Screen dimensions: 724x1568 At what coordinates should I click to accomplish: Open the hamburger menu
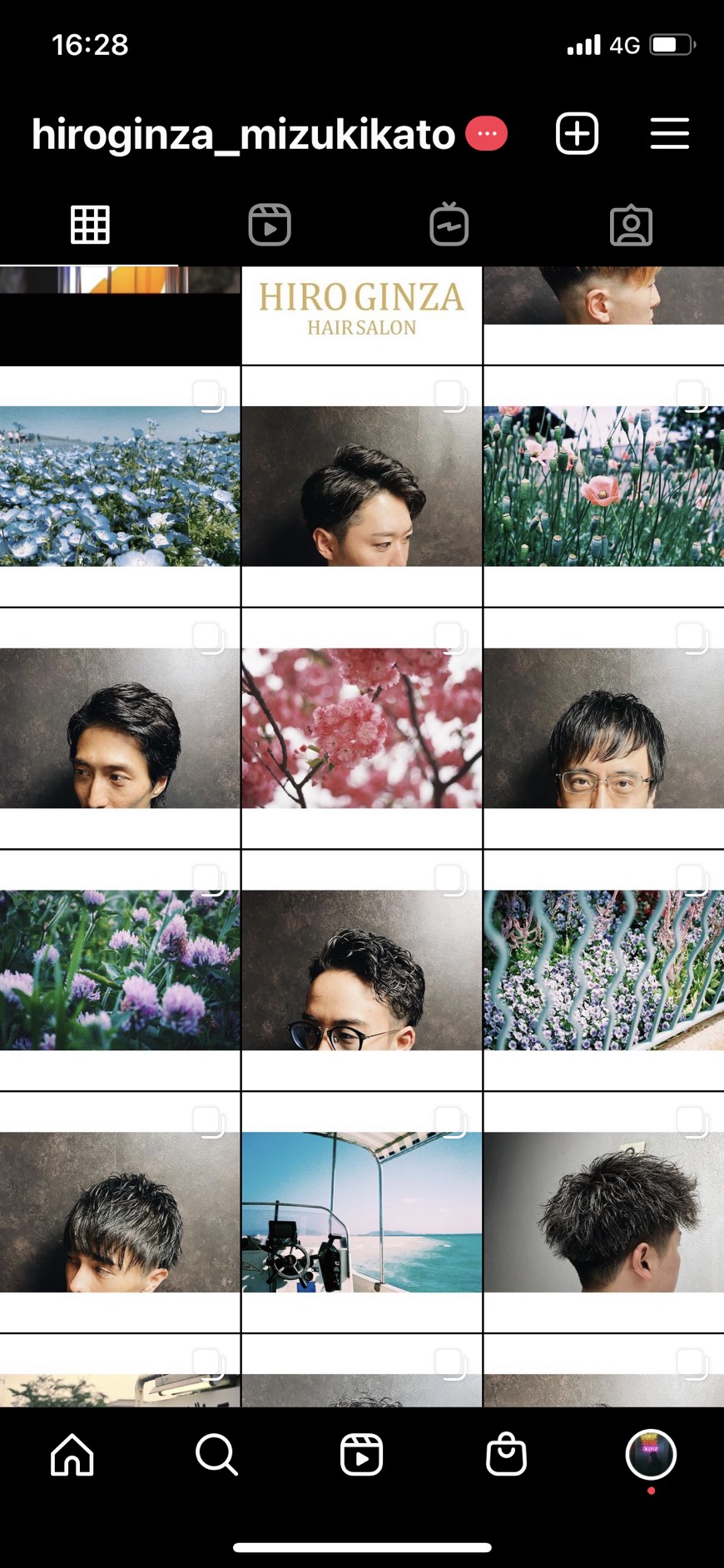pyautogui.click(x=669, y=134)
